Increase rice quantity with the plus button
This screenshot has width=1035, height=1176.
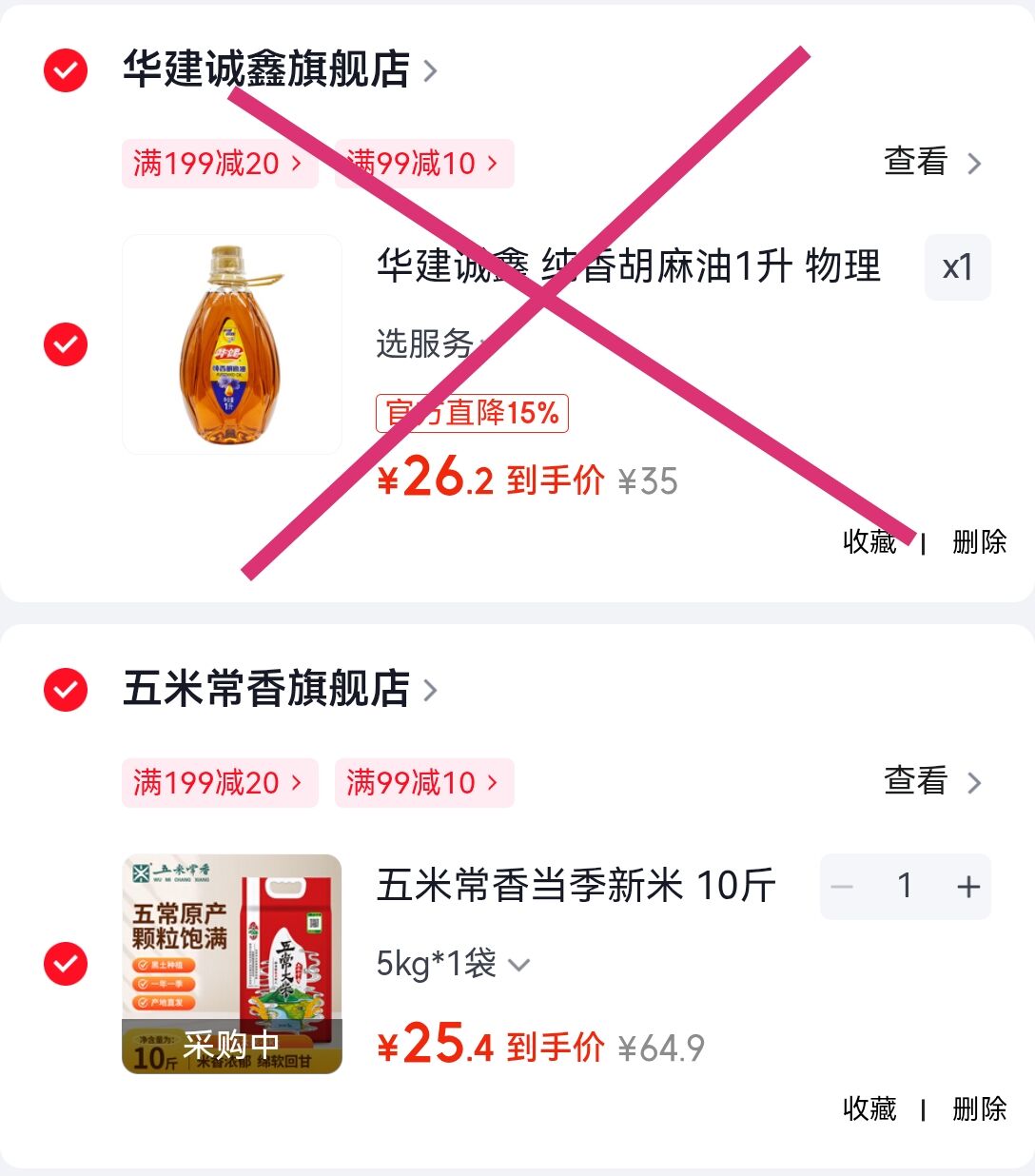click(968, 887)
